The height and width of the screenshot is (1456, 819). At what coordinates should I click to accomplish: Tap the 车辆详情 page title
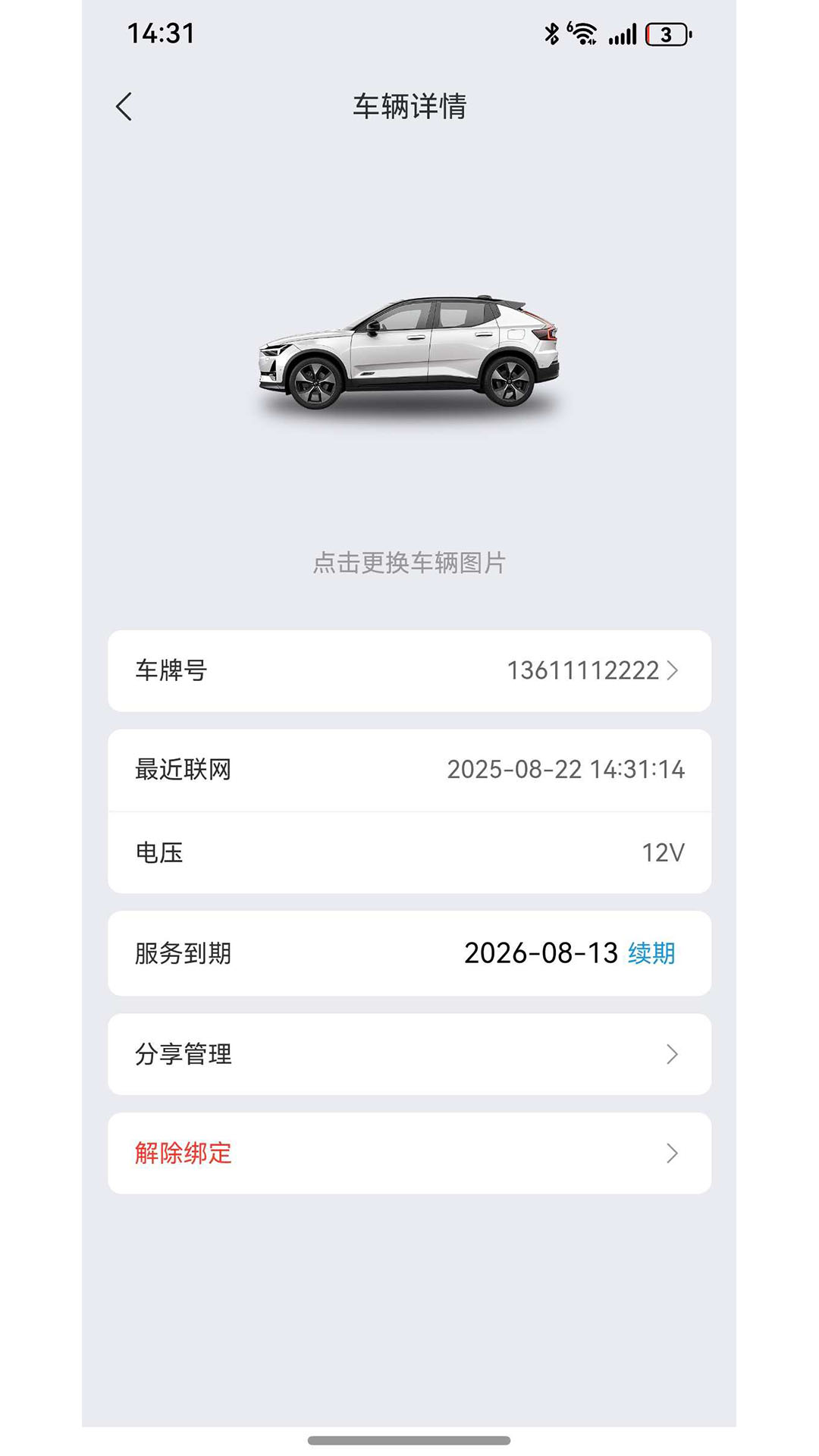point(409,107)
